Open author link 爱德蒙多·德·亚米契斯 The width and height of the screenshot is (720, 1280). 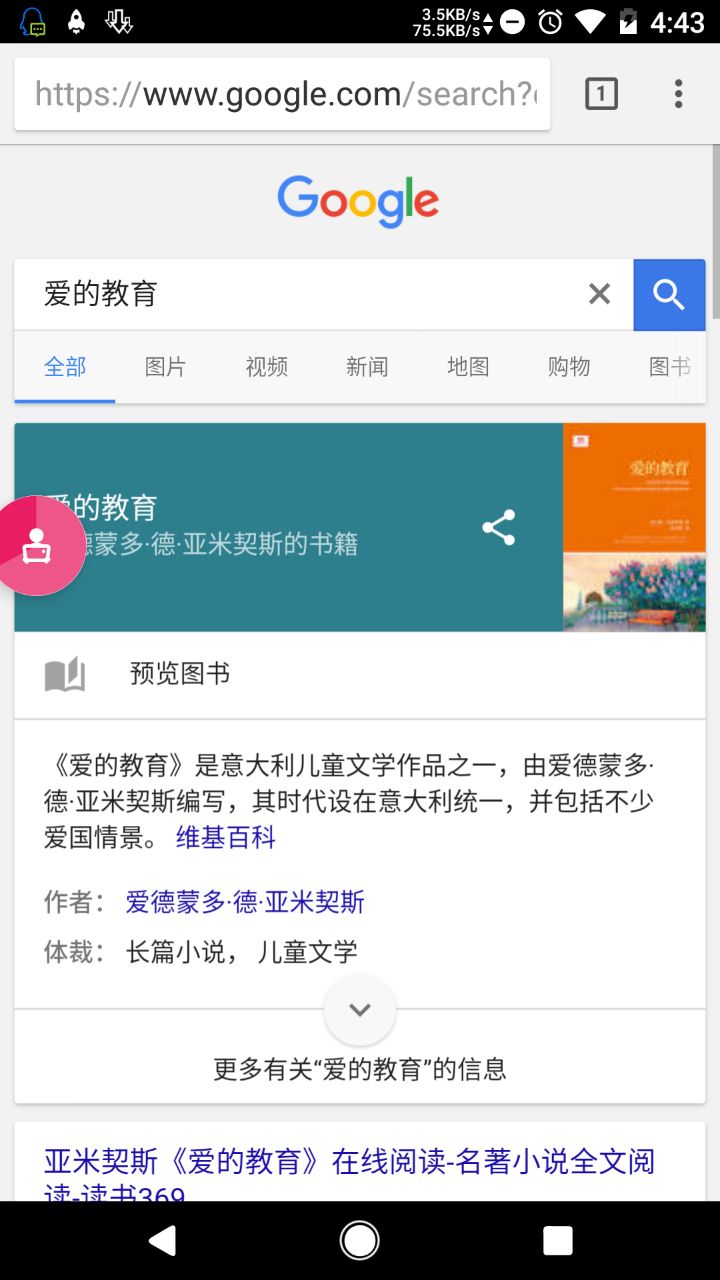245,902
